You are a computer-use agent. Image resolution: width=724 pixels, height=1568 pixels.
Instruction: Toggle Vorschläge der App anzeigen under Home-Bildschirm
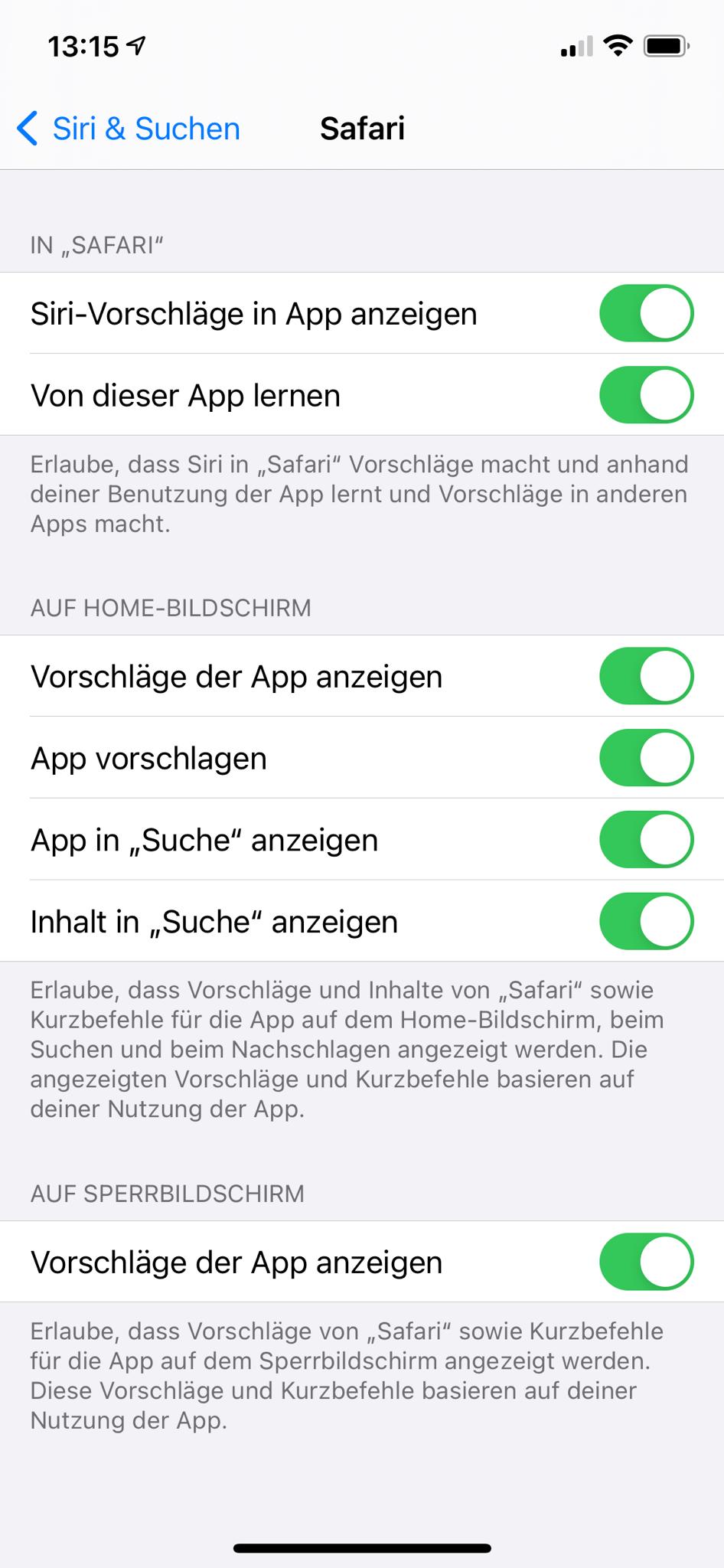pos(646,676)
